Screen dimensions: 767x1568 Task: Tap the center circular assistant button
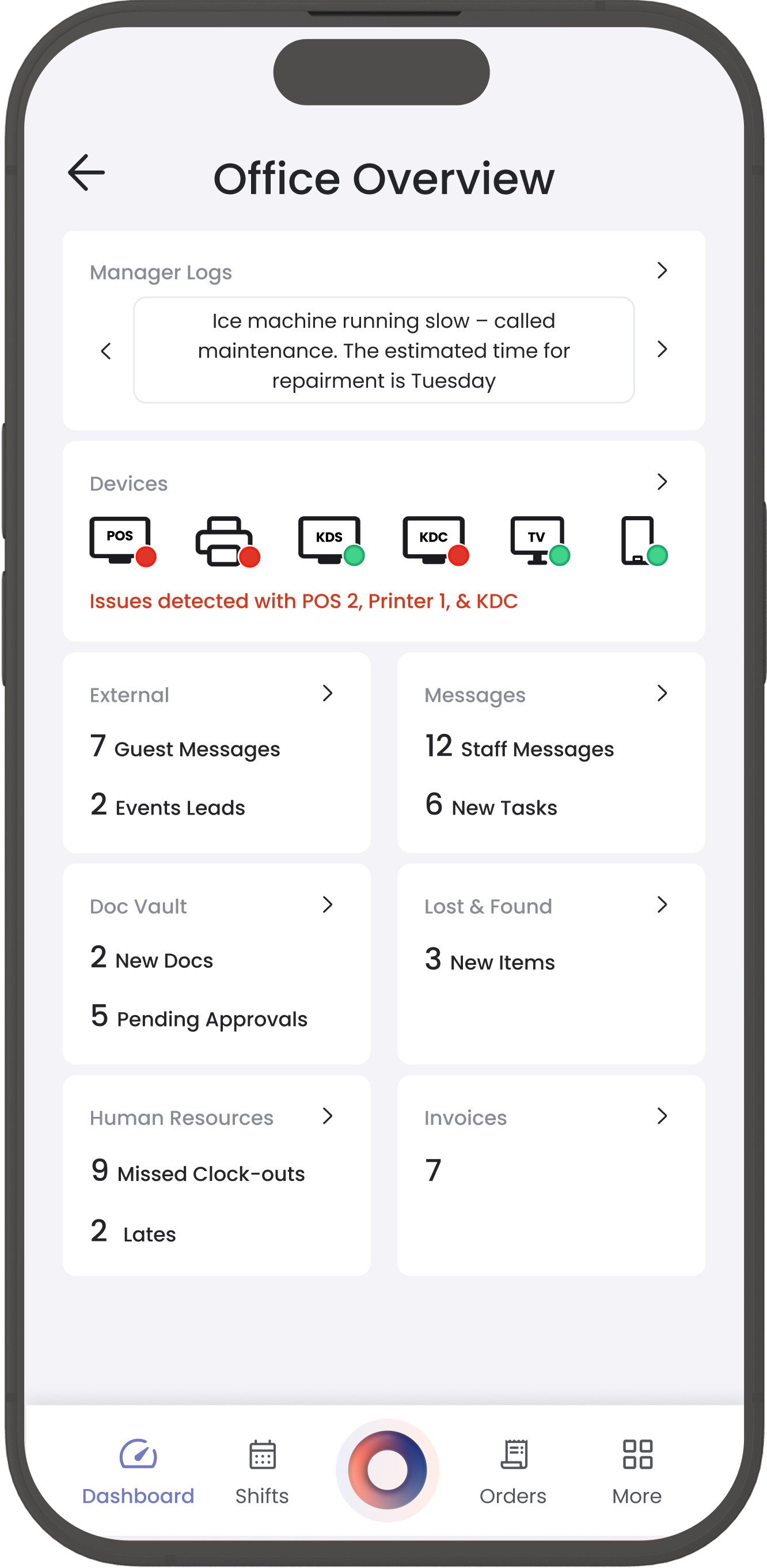coord(388,1470)
